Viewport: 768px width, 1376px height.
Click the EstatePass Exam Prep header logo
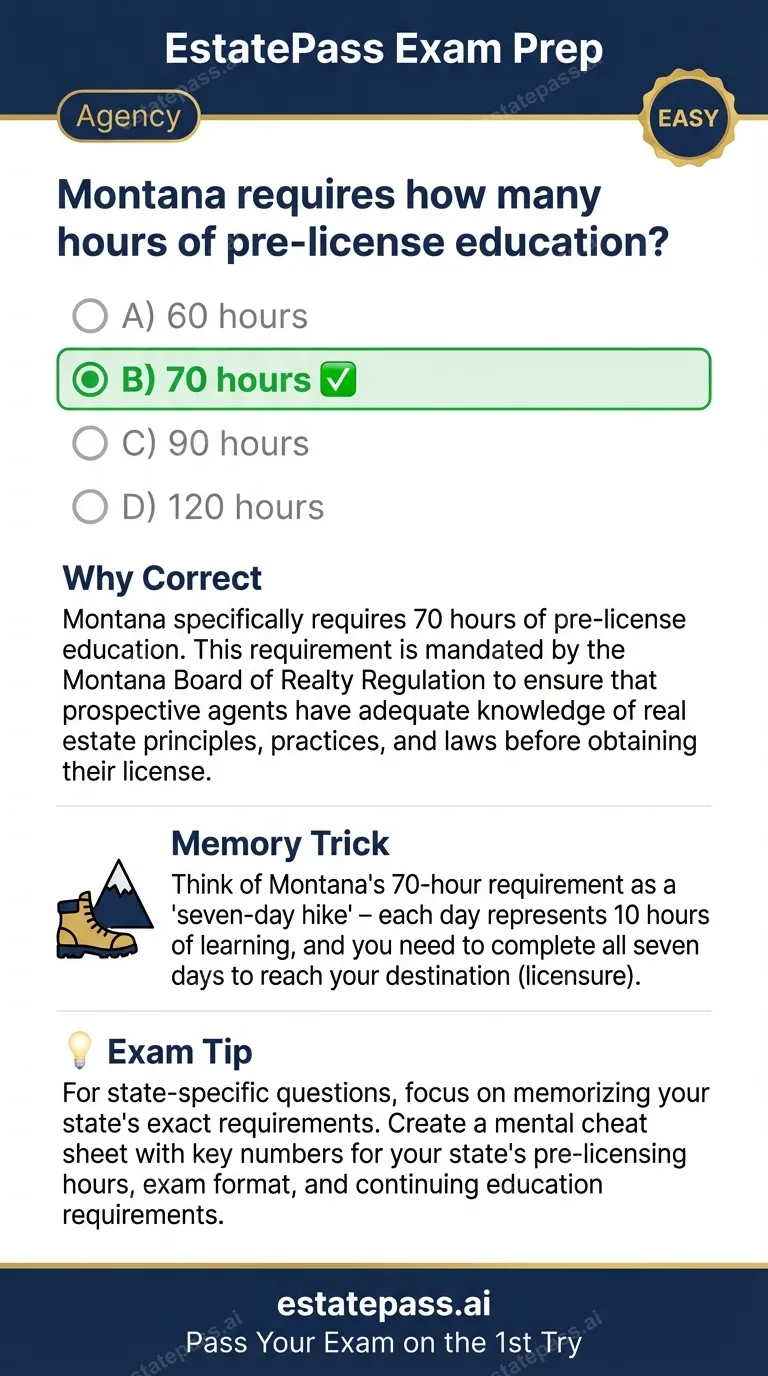pyautogui.click(x=384, y=47)
